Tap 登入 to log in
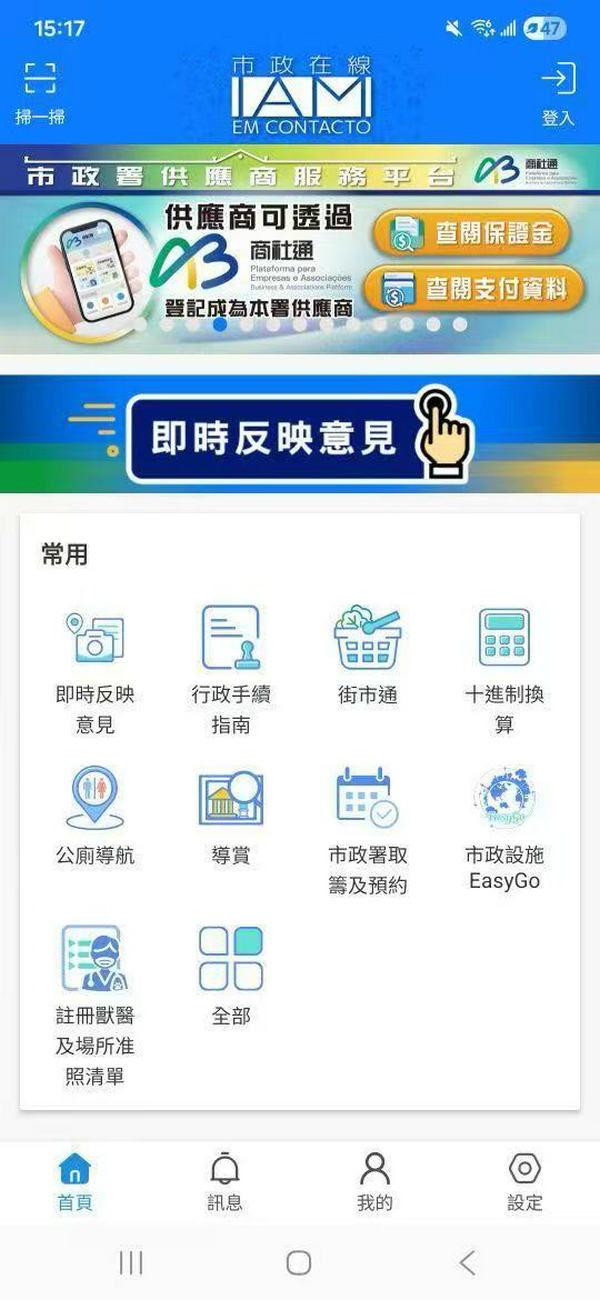The height and width of the screenshot is (1300, 600). (558, 92)
